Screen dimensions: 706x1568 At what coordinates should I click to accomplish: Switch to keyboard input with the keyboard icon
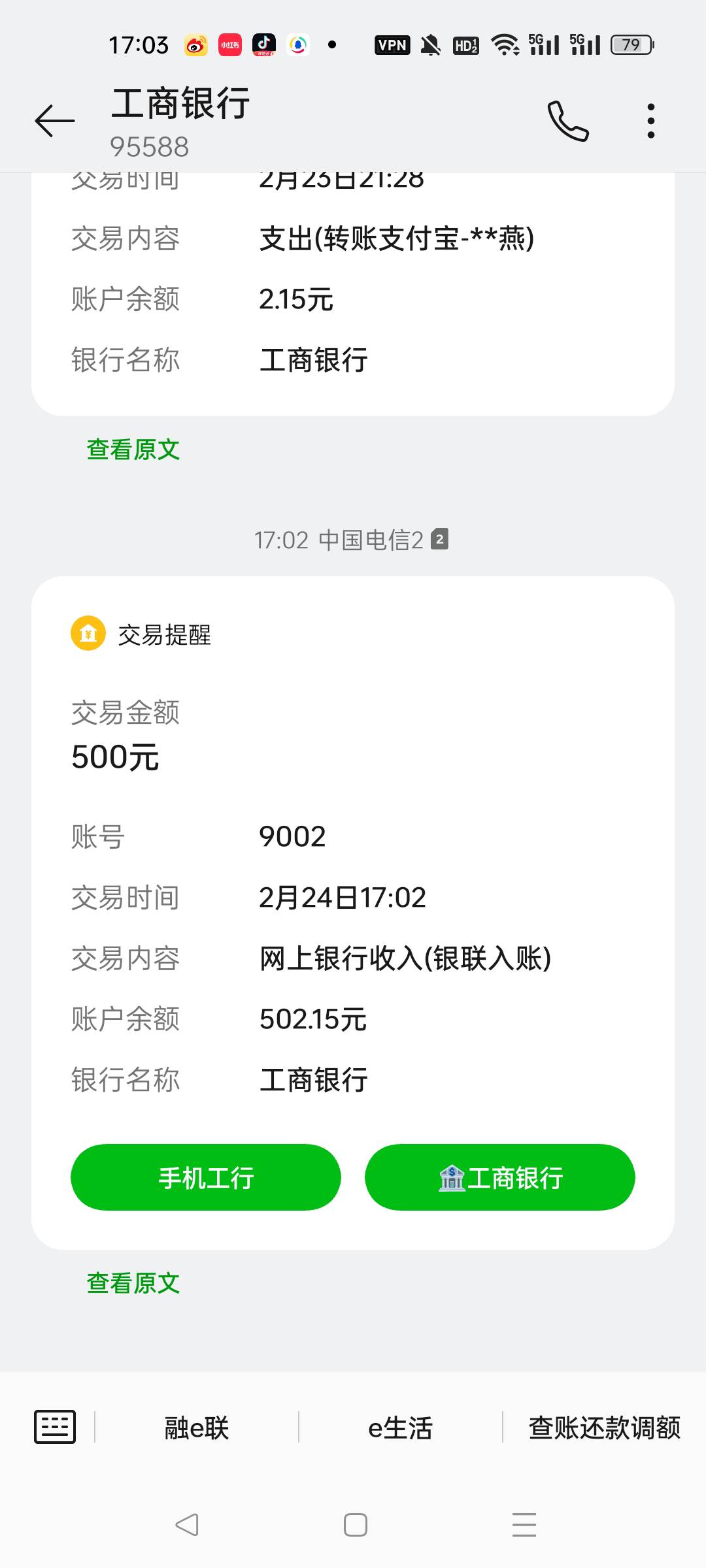tap(55, 1427)
